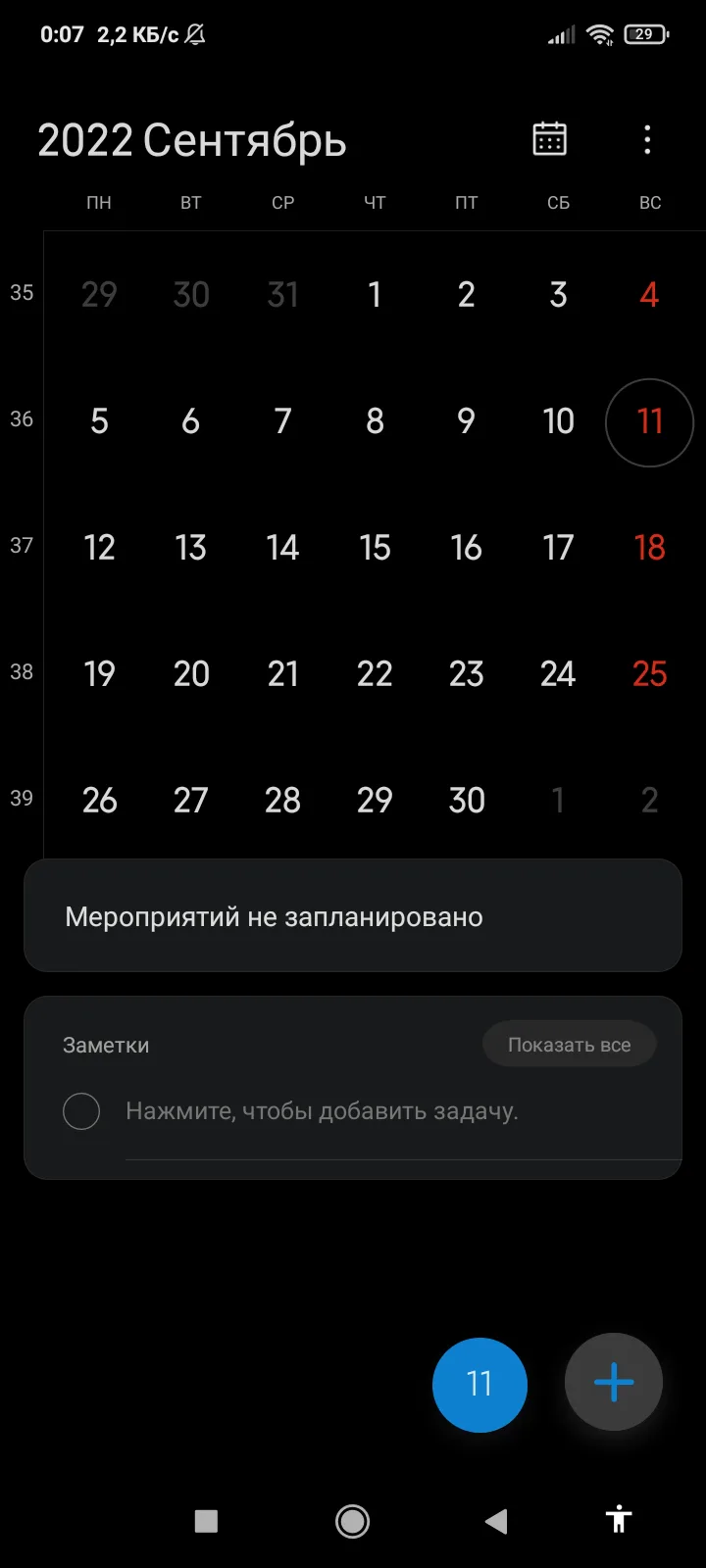Choose Sunday, September 25
This screenshot has height=1568, width=706.
(x=649, y=674)
